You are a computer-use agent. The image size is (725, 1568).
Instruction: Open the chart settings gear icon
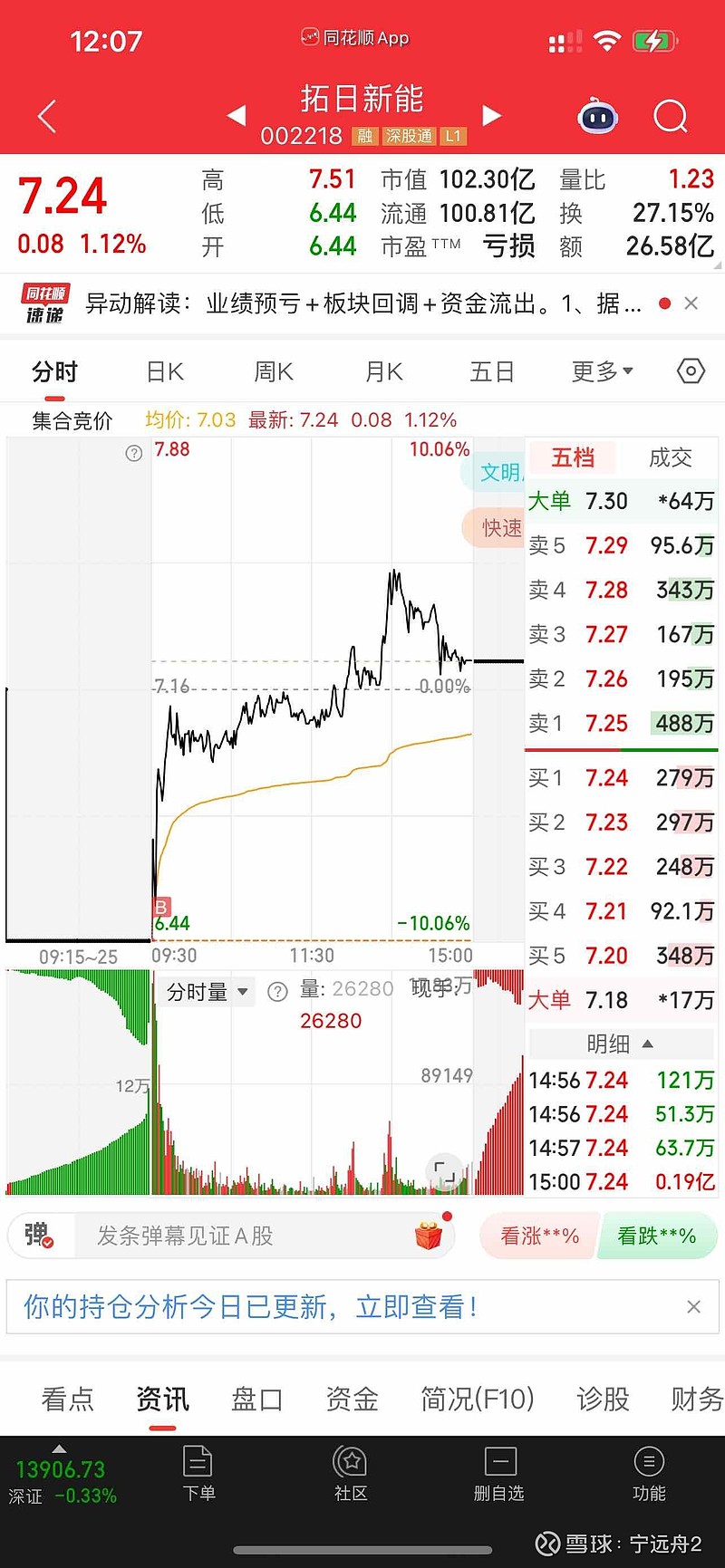(x=690, y=371)
